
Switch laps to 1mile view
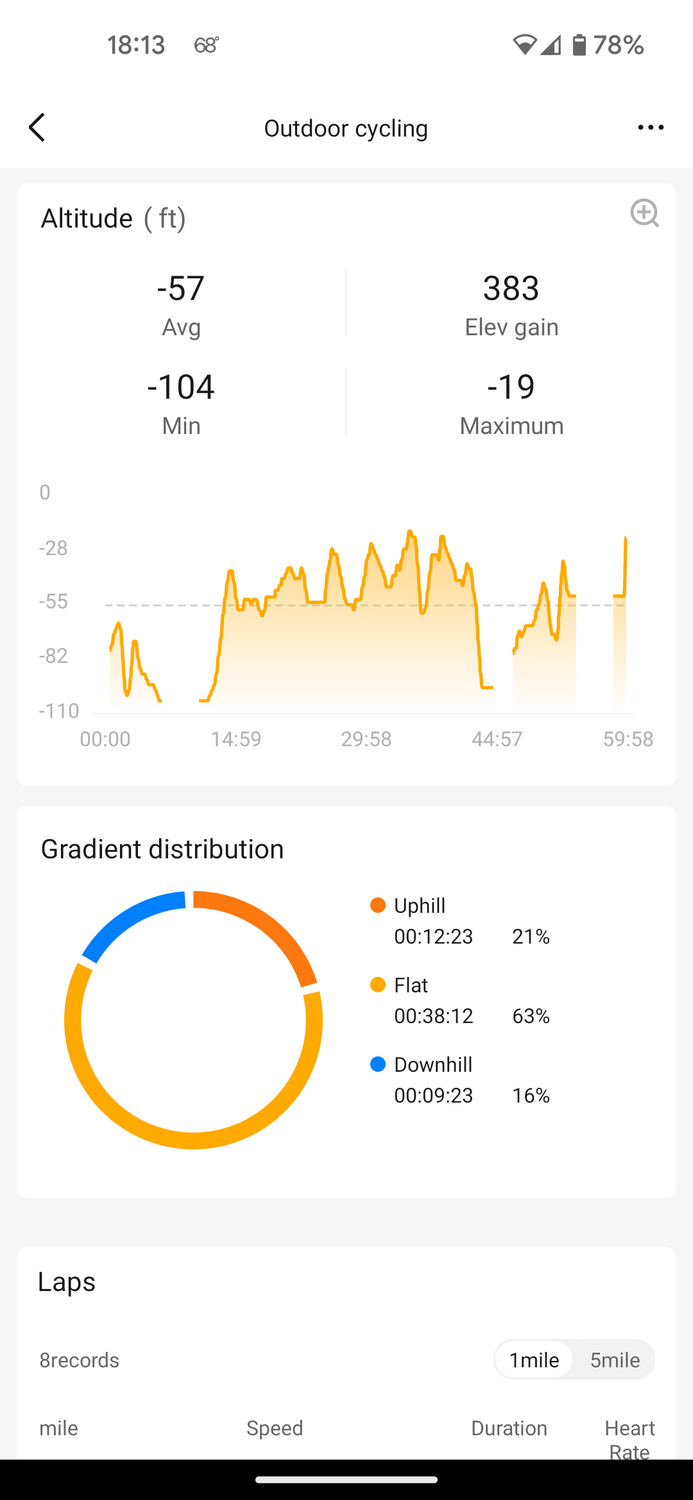(x=534, y=1360)
